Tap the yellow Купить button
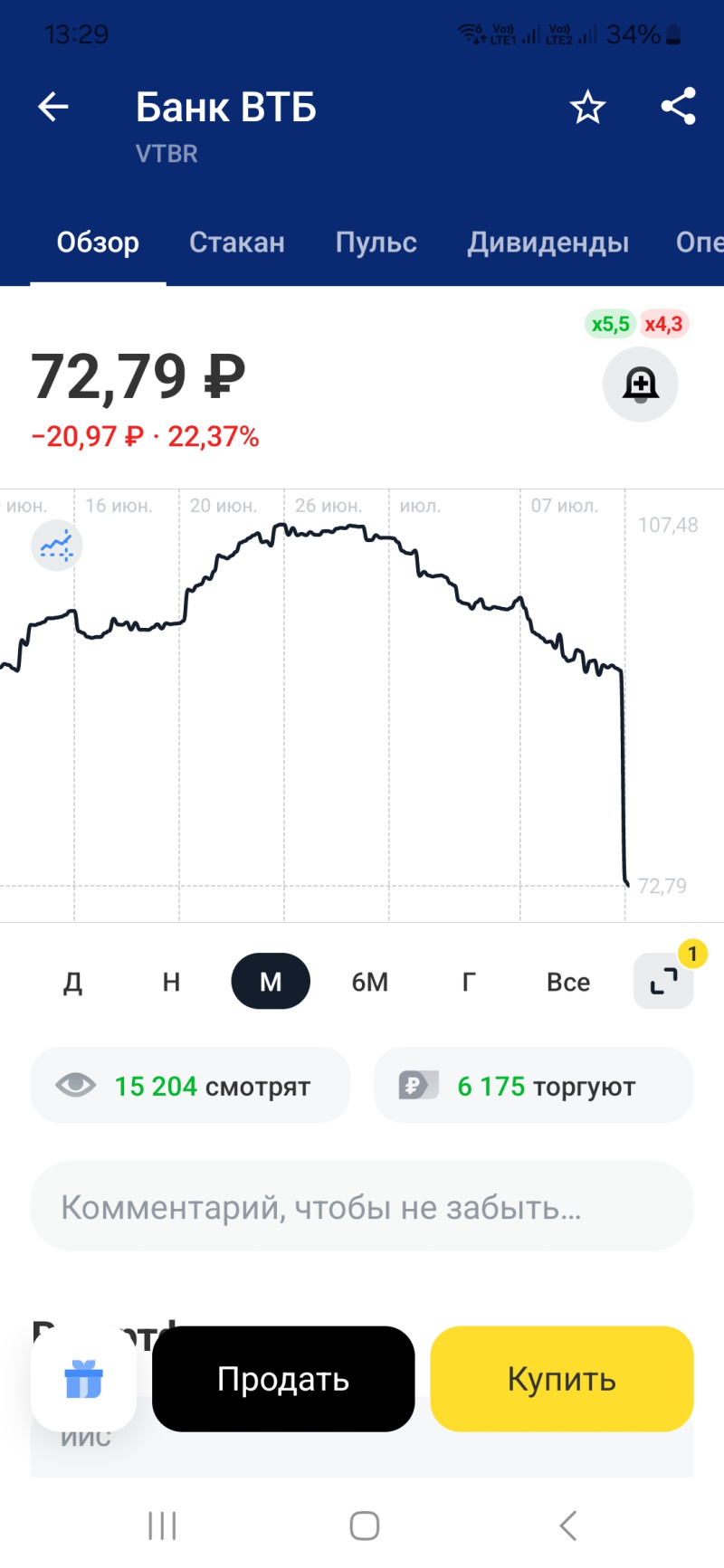This screenshot has width=724, height=1568. coord(561,1379)
